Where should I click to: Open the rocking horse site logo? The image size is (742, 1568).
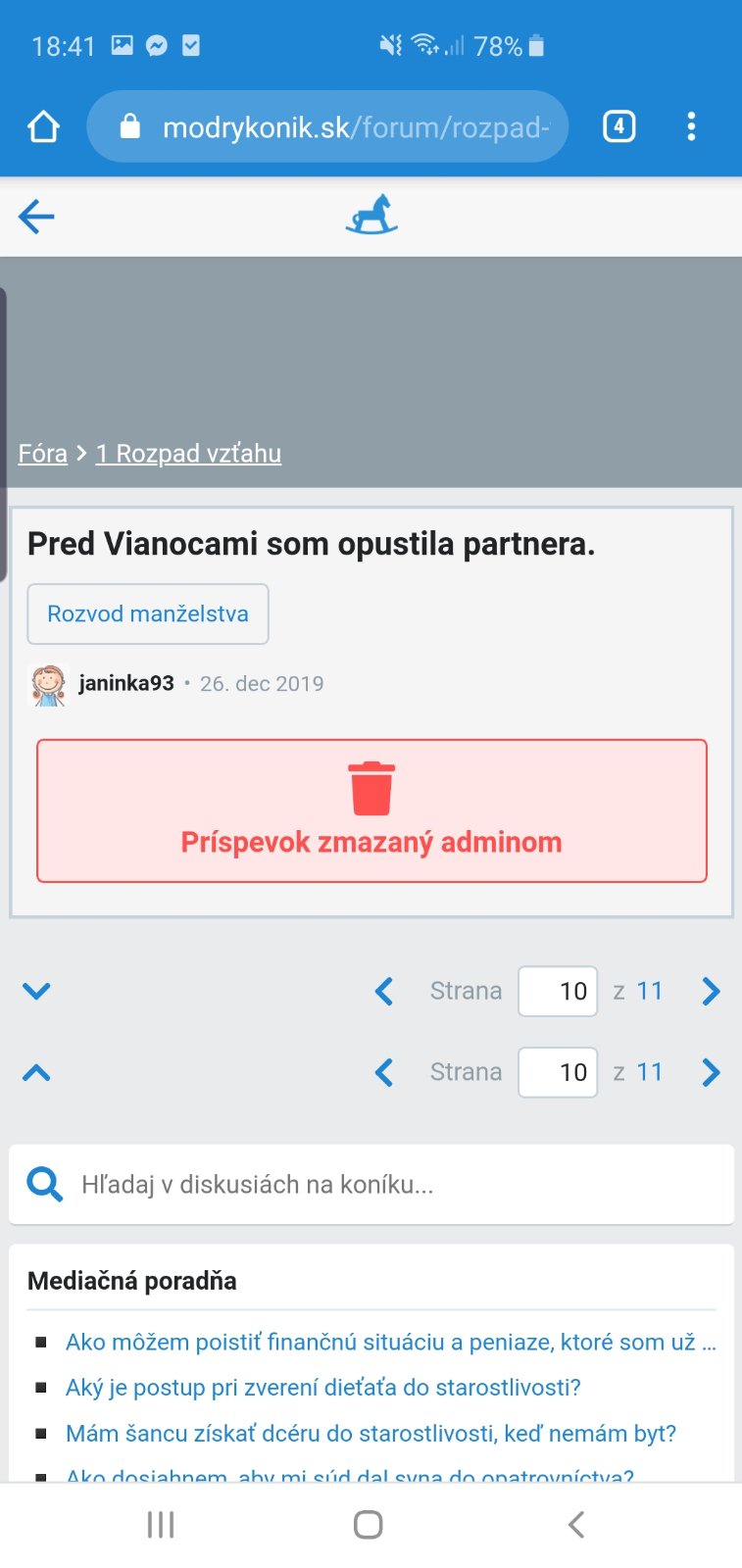tap(371, 216)
